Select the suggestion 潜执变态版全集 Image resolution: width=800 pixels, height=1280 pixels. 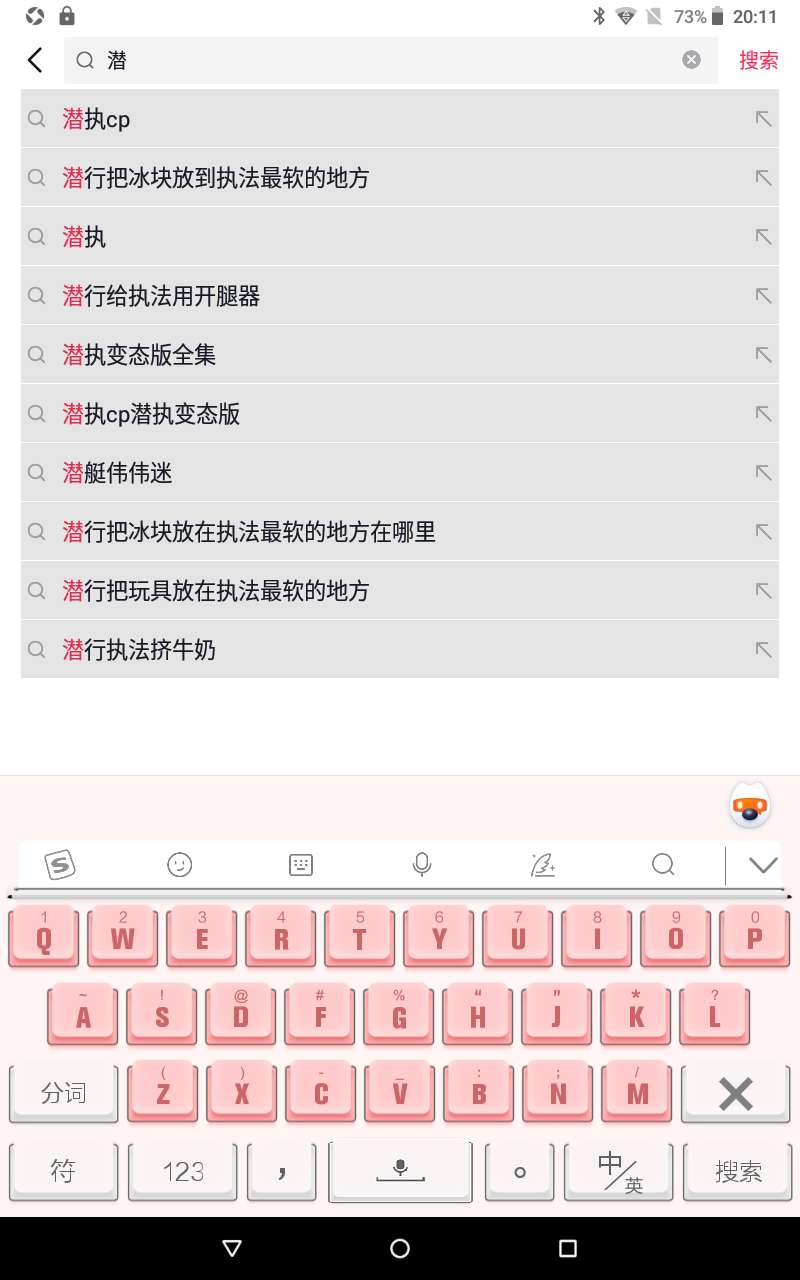click(x=400, y=355)
